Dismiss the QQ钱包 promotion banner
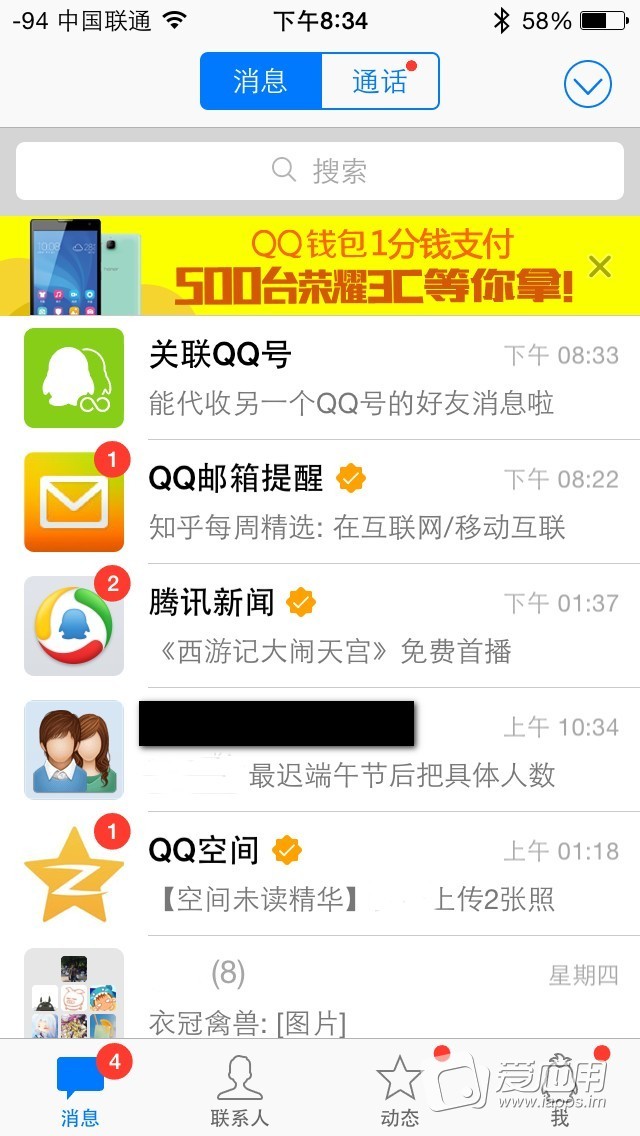The height and width of the screenshot is (1136, 640). [x=599, y=266]
